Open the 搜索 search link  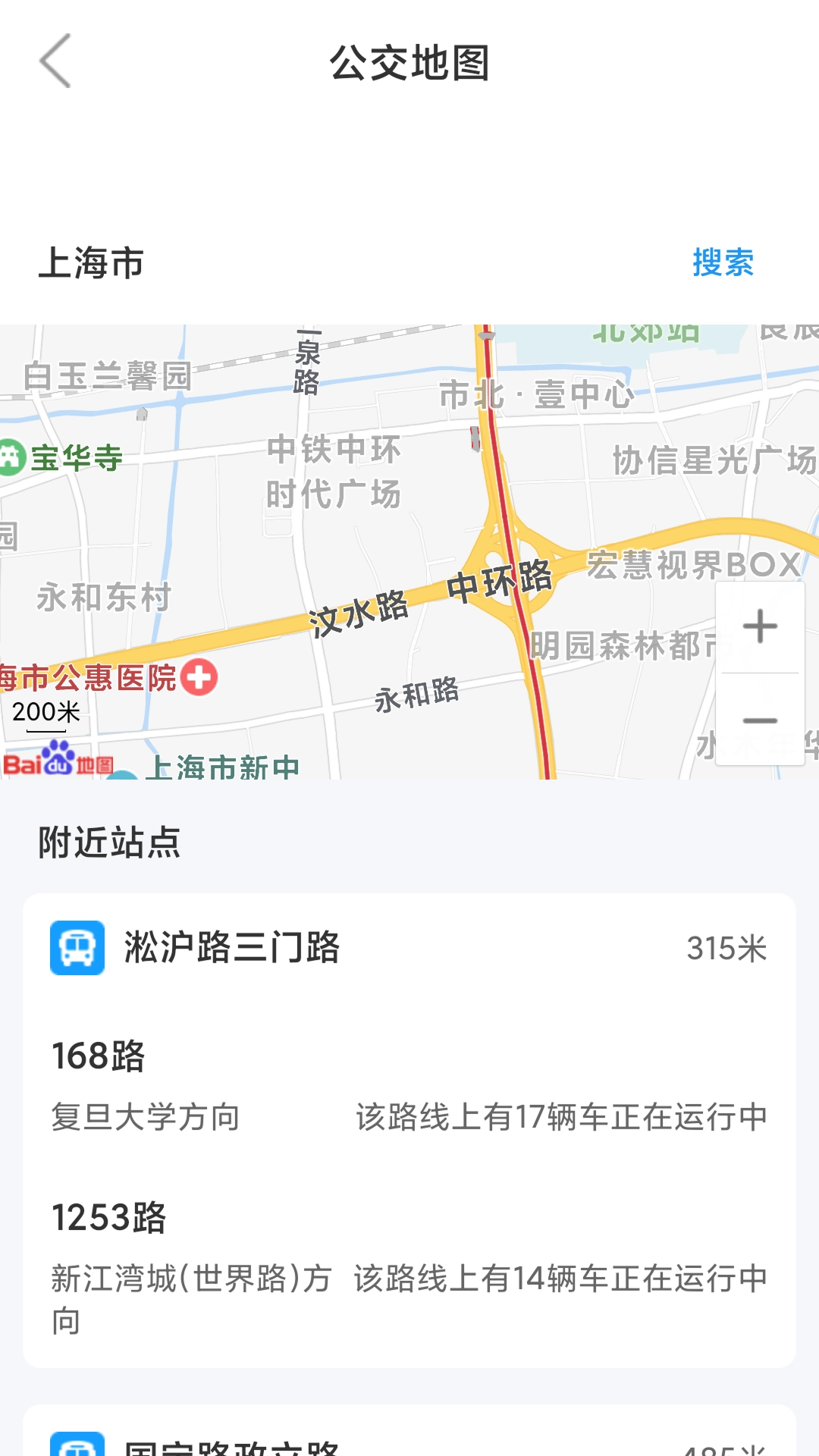click(723, 262)
